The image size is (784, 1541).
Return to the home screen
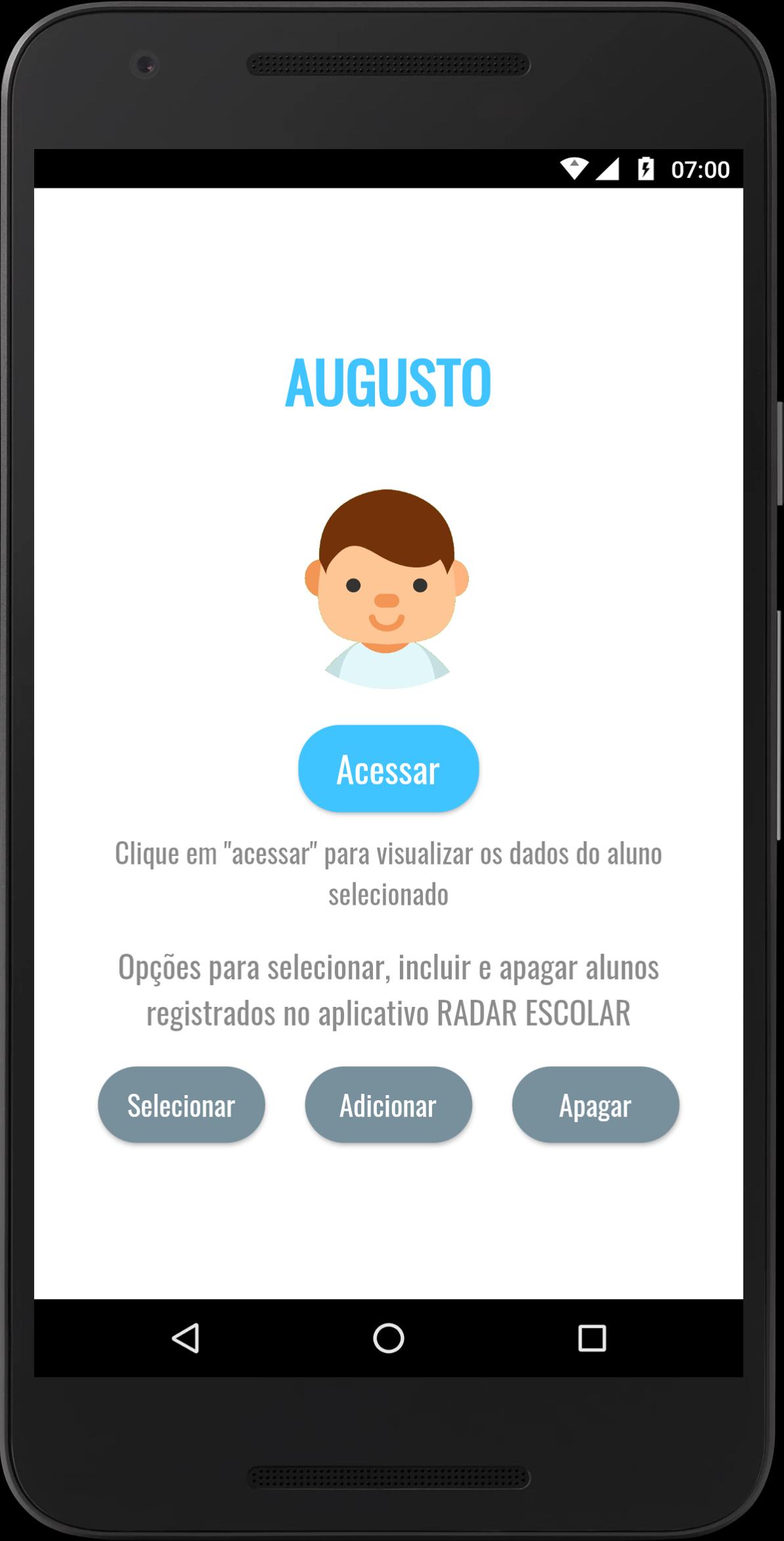(x=389, y=1338)
